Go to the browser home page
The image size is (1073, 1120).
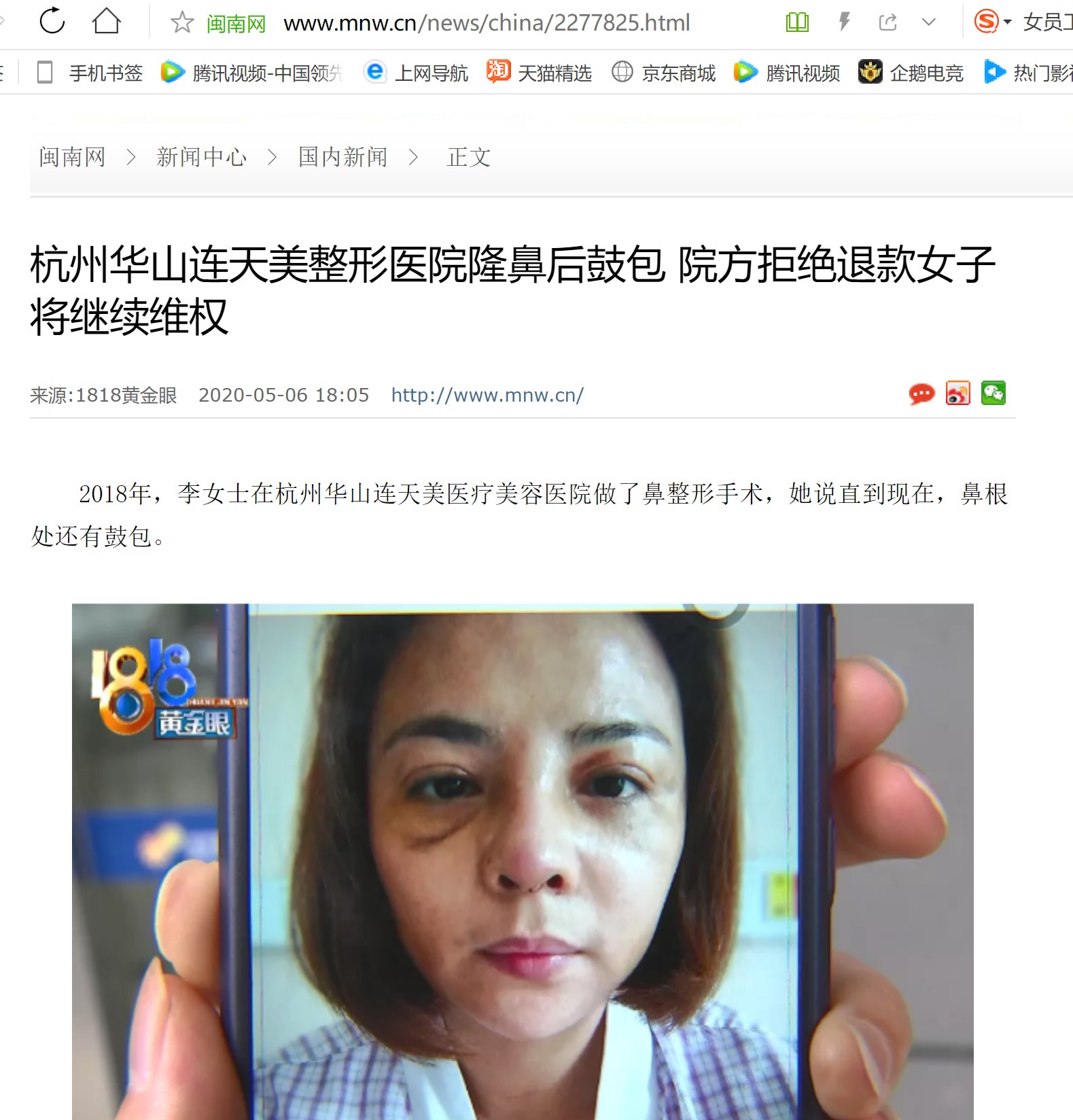click(x=106, y=21)
